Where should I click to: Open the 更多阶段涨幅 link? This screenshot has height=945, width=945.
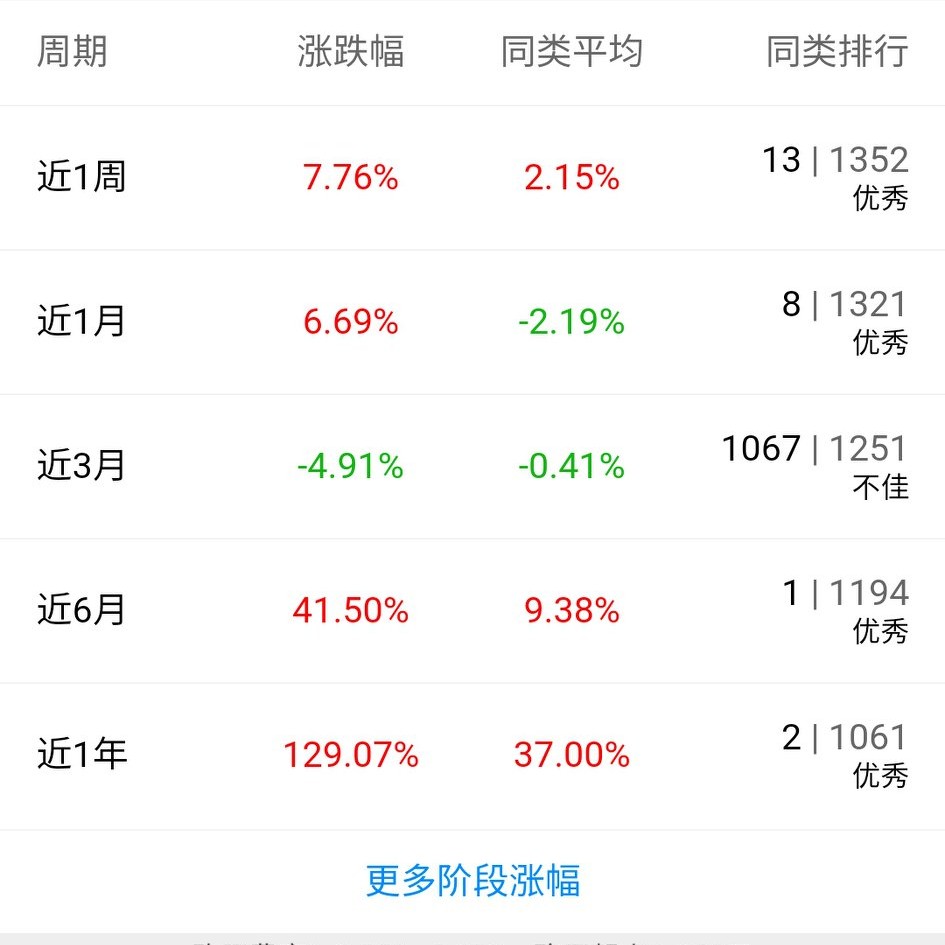click(x=472, y=881)
